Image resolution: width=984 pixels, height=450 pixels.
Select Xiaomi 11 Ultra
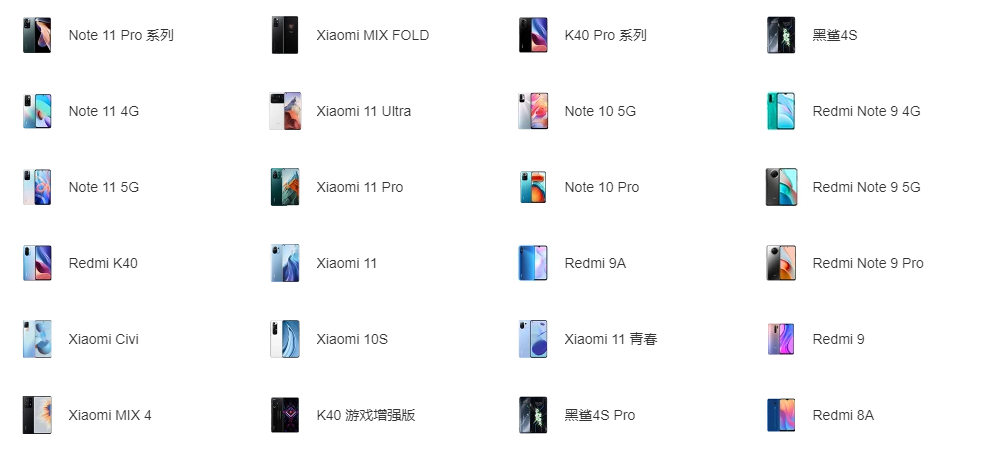click(x=363, y=111)
